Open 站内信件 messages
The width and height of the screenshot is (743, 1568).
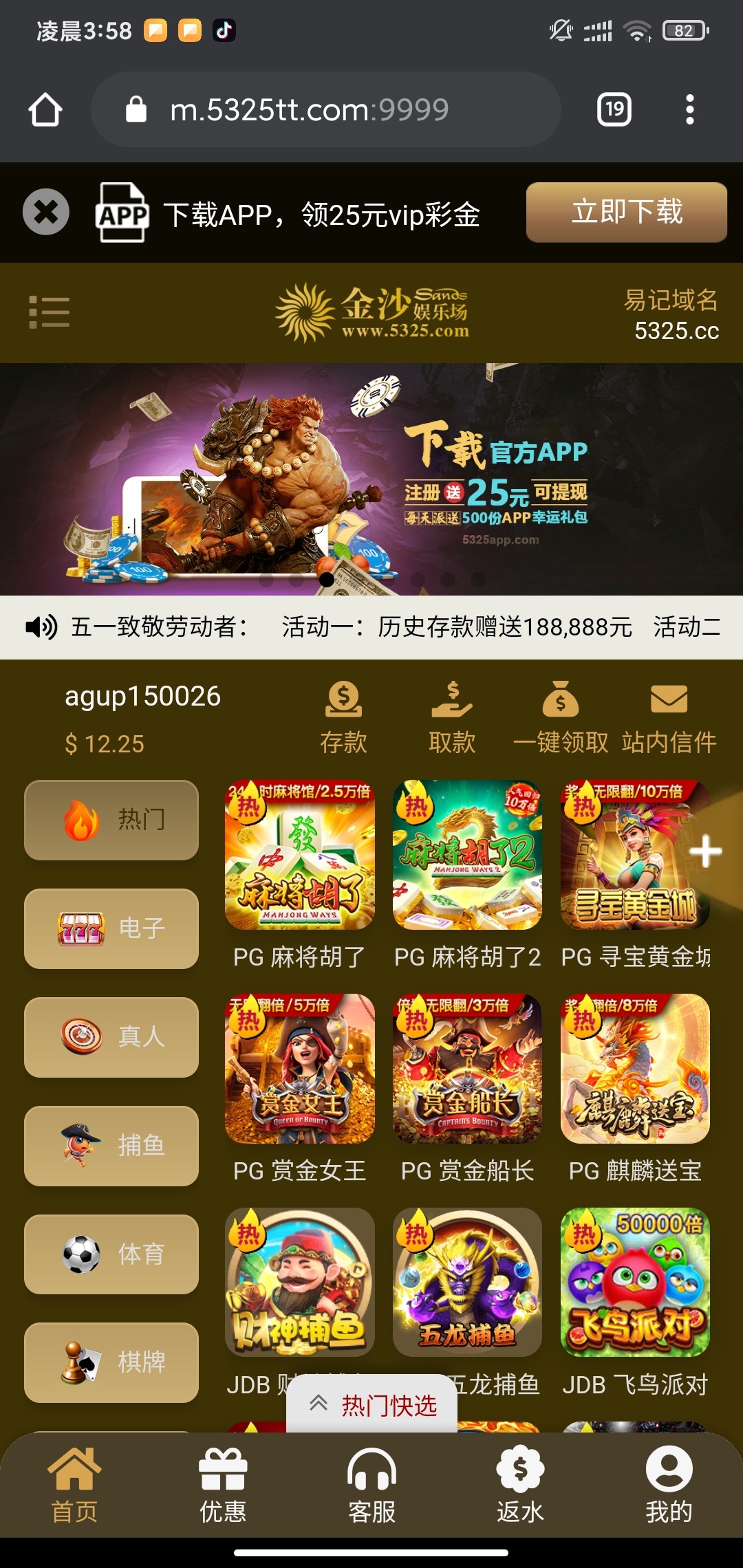pyautogui.click(x=669, y=717)
